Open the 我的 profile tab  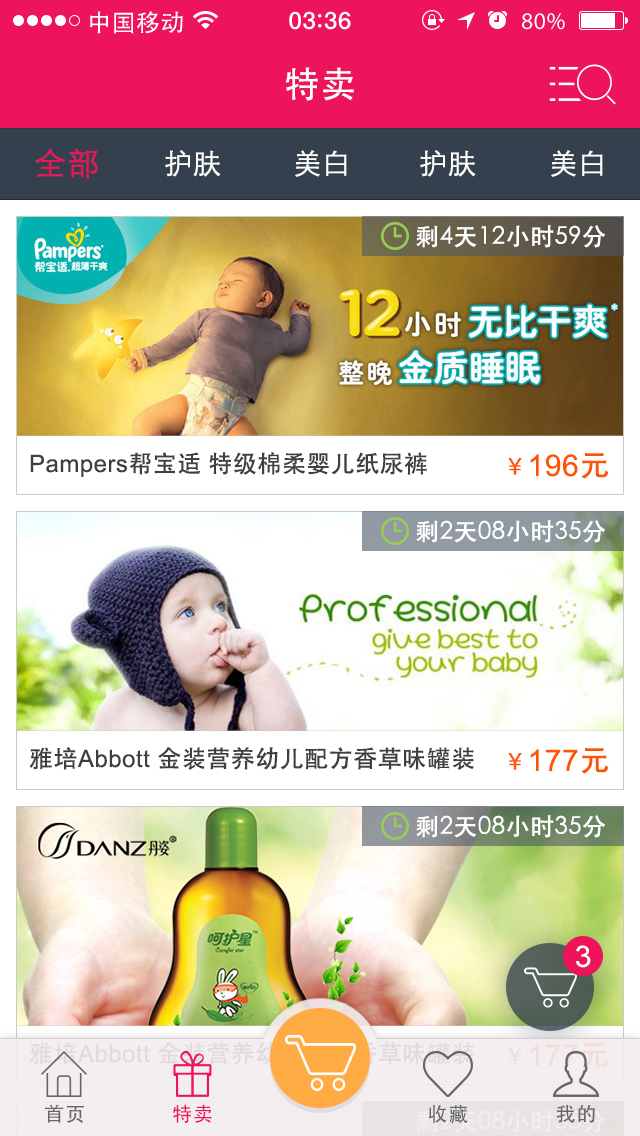576,1088
